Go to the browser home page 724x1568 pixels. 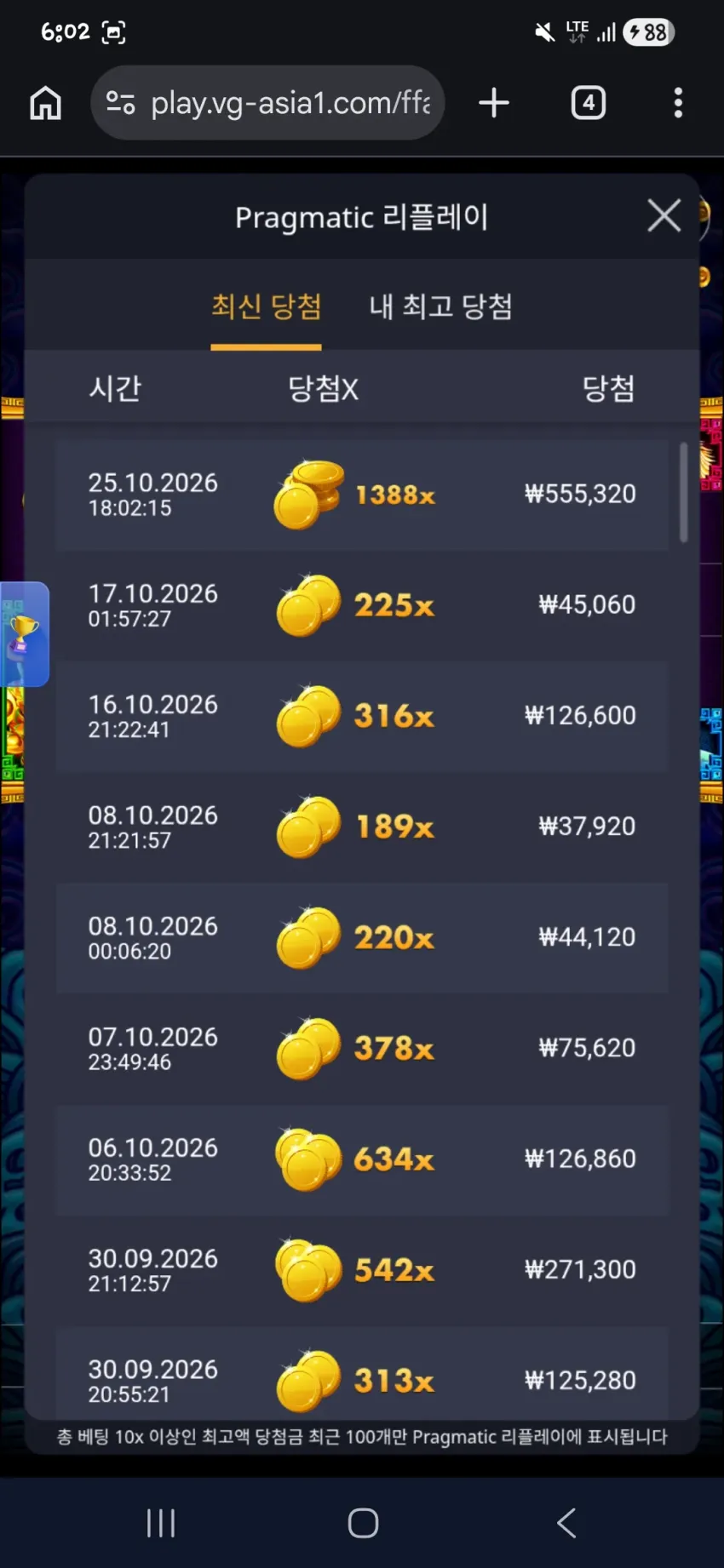point(45,103)
